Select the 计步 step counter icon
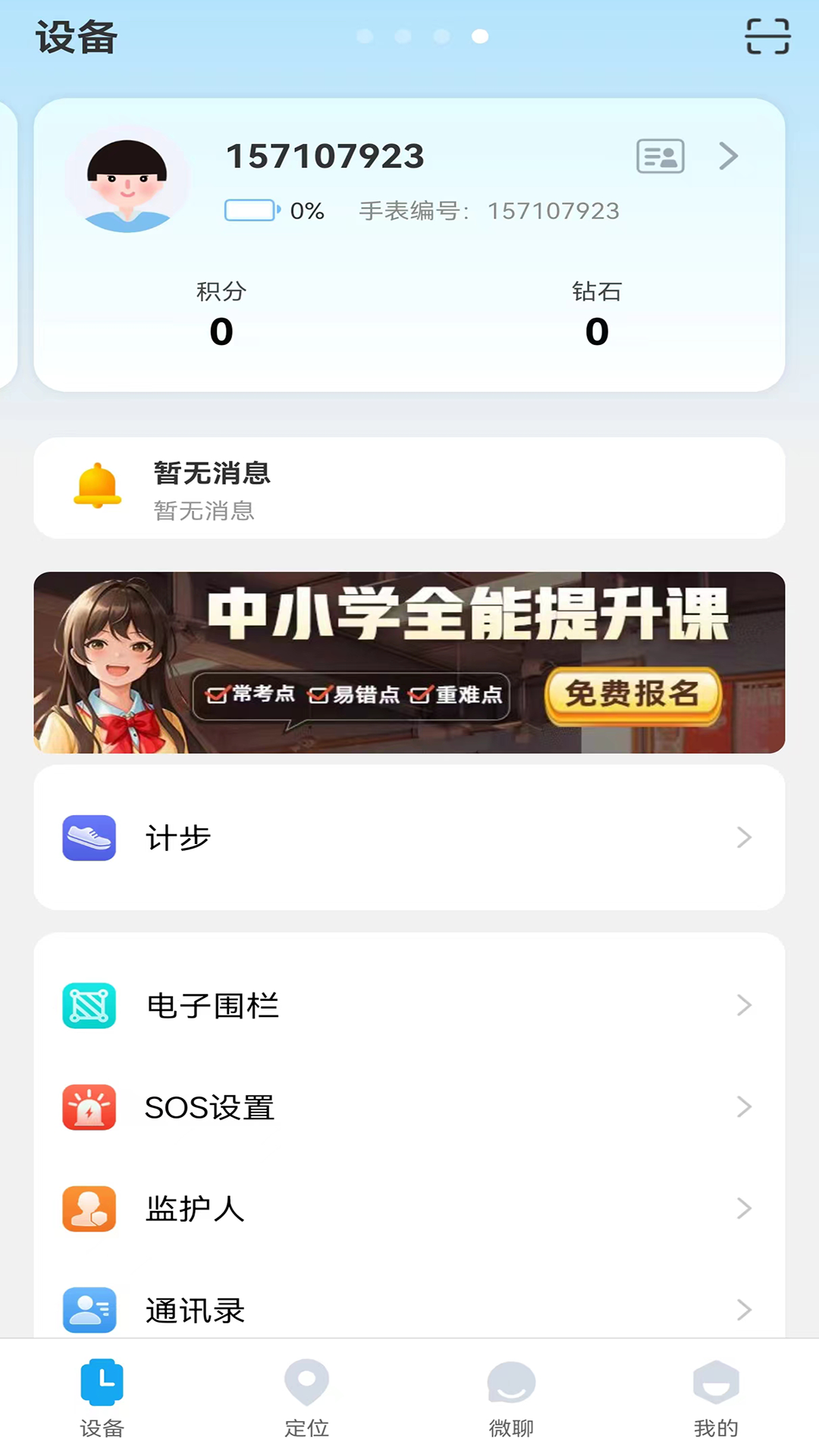The height and width of the screenshot is (1456, 819). pos(89,837)
